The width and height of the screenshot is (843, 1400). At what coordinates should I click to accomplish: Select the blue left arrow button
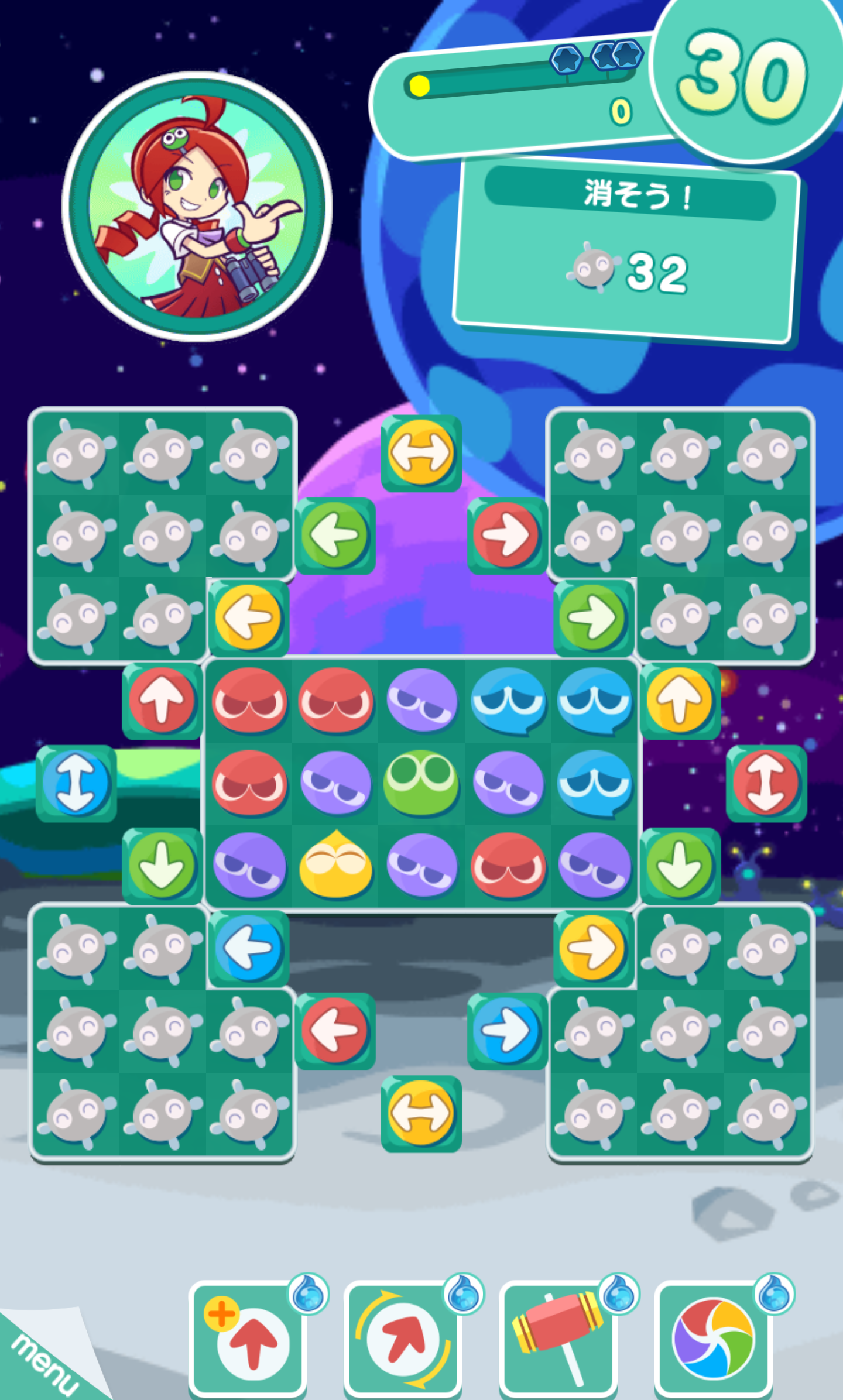coord(248,948)
